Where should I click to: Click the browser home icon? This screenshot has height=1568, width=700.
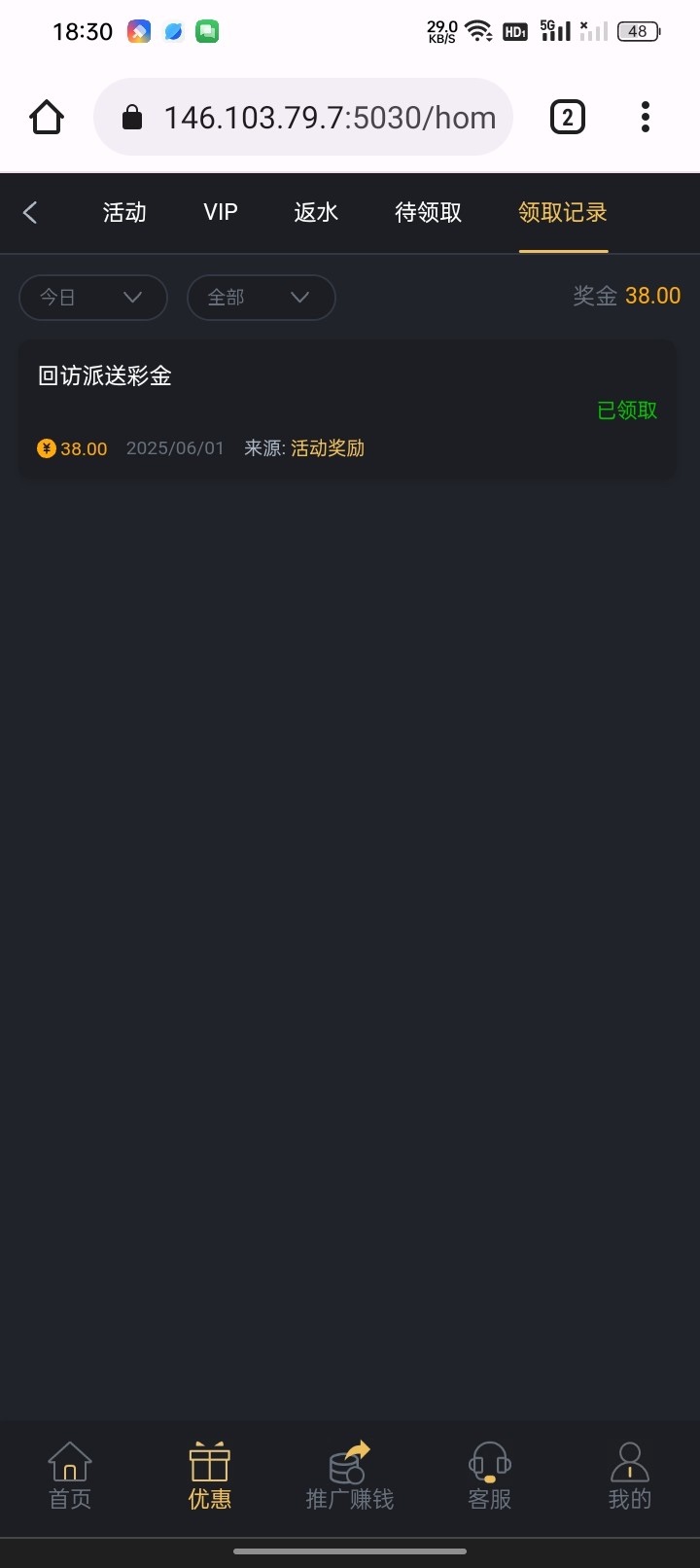(46, 116)
